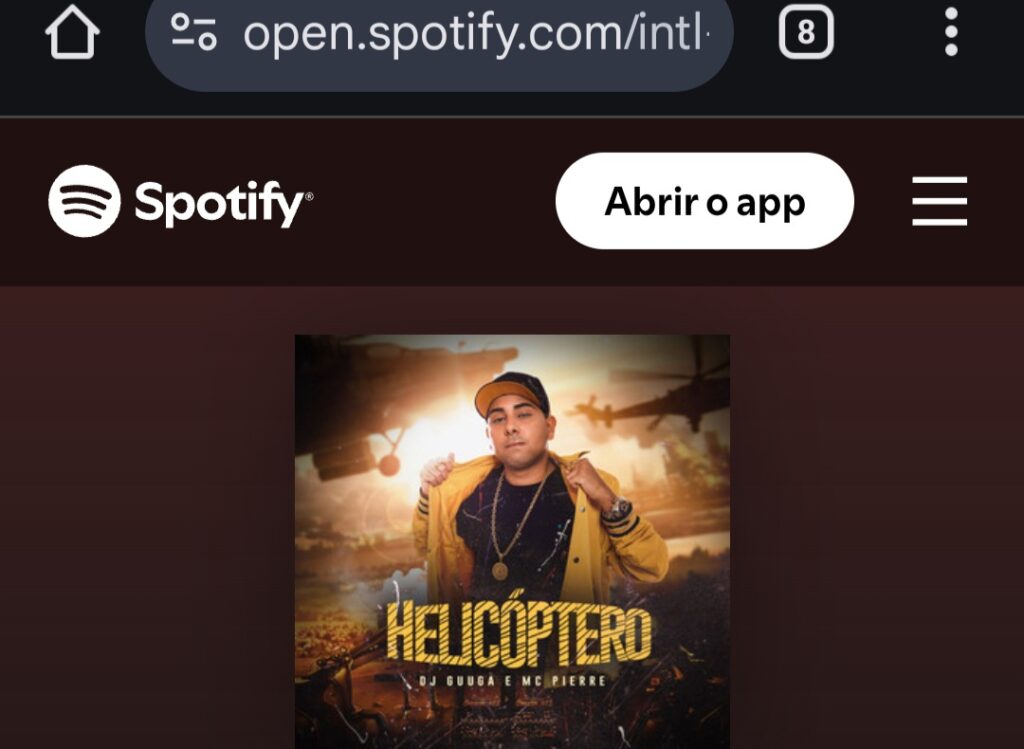Open the browser tab switcher showing 8
This screenshot has width=1024, height=749.
point(805,34)
